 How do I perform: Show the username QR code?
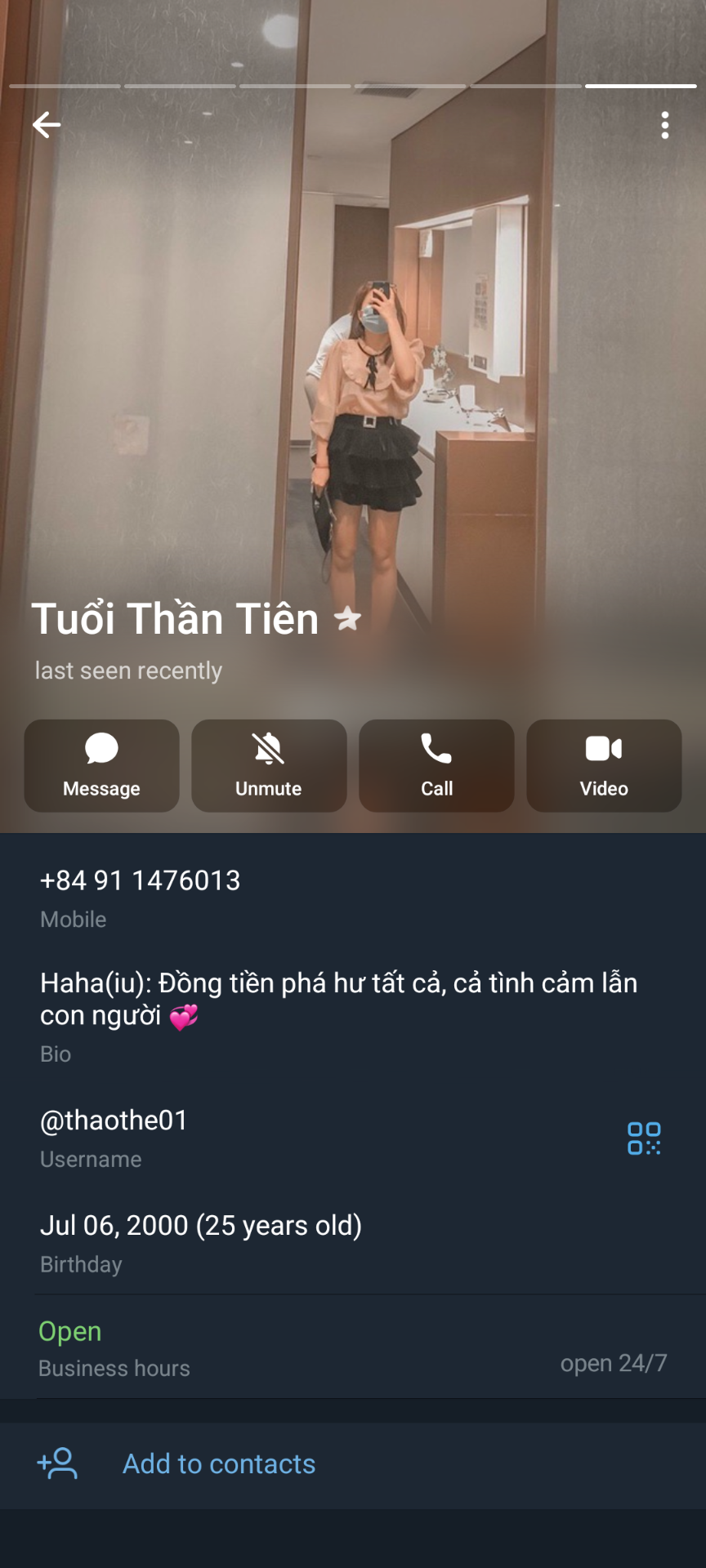644,1138
